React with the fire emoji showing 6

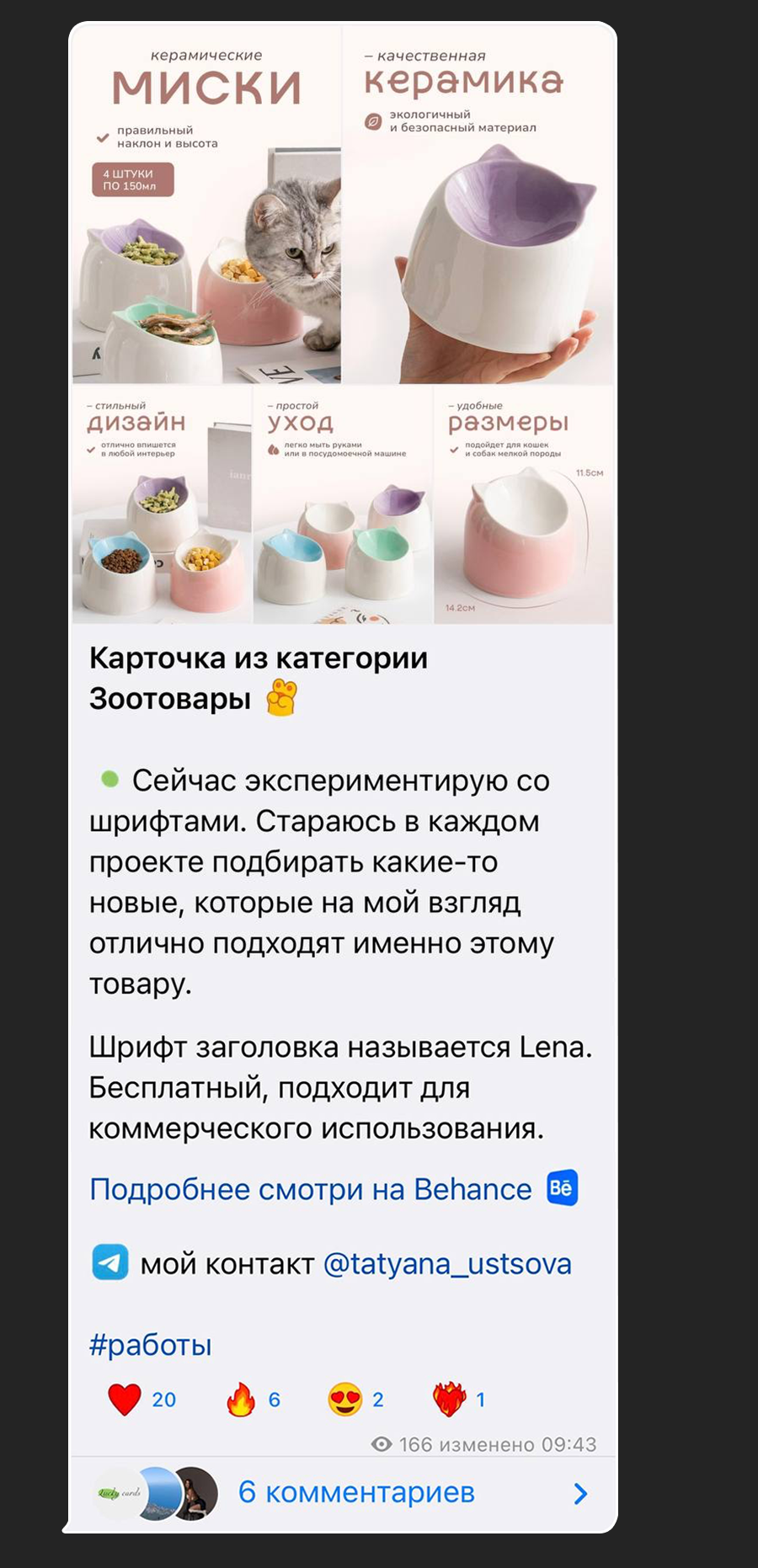253,1399
